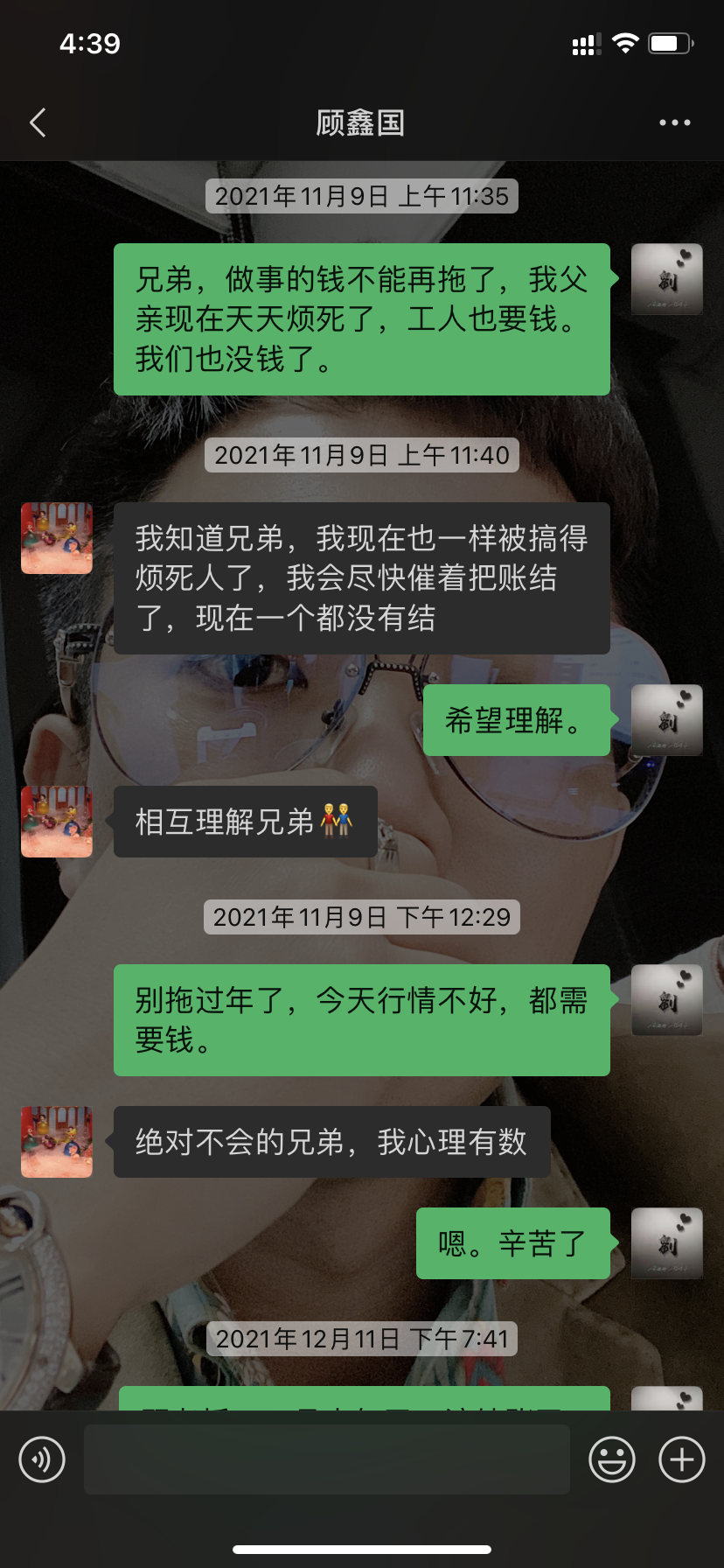Tap the message text field
Viewport: 724px width, 1568px height.
326,1459
